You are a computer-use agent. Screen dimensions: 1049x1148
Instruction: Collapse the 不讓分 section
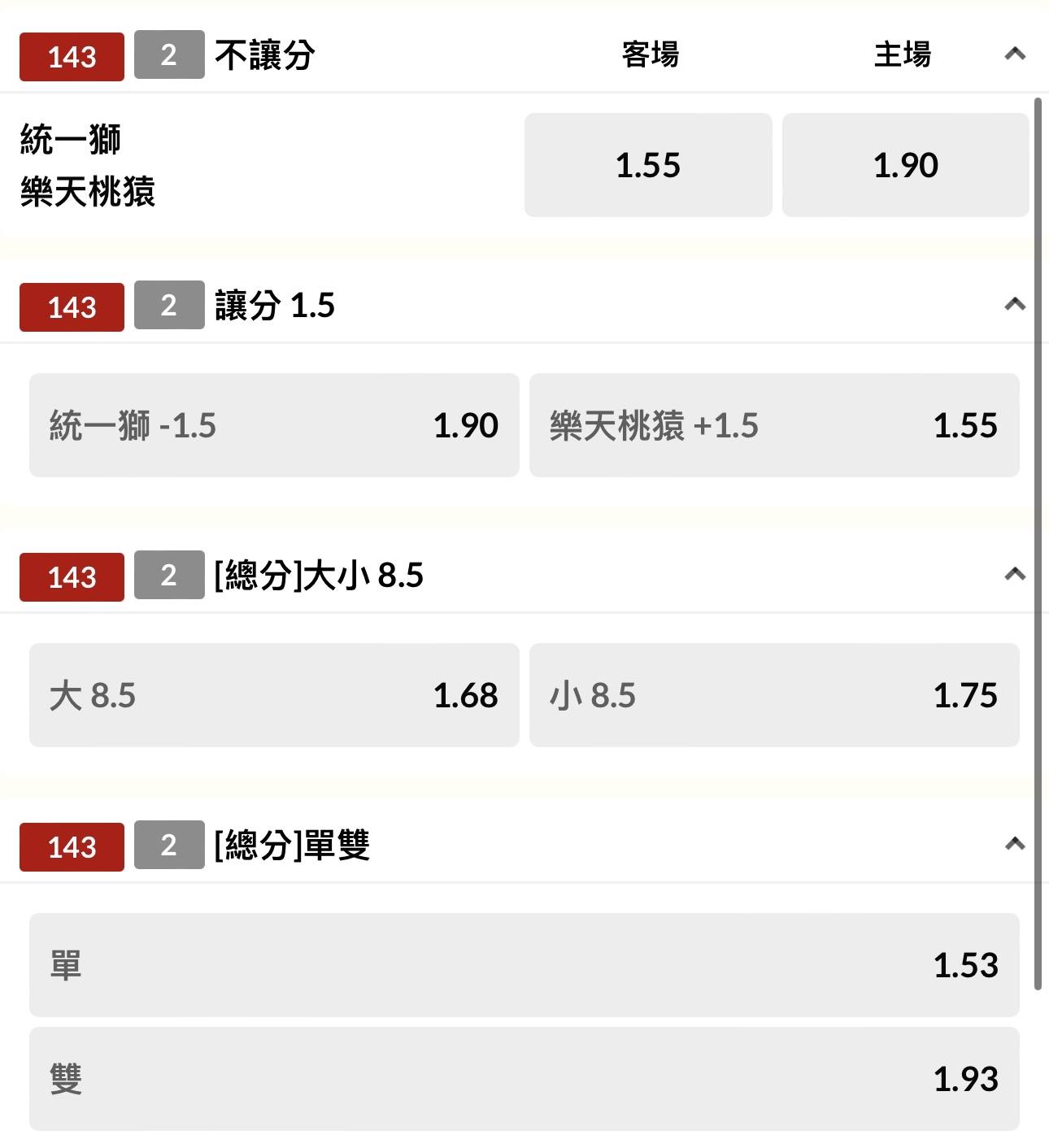1014,54
